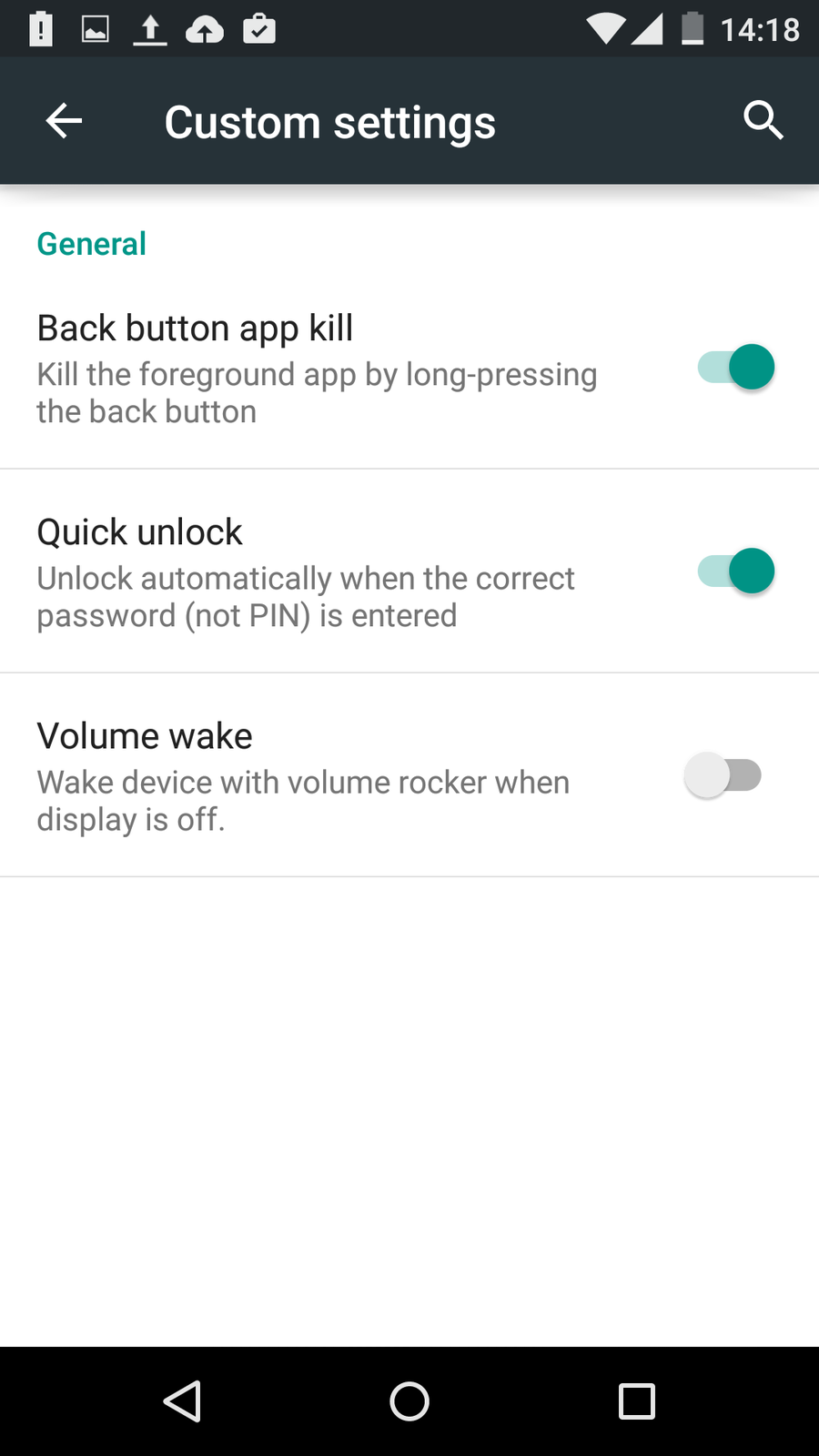This screenshot has height=1456, width=819.
Task: Enable the Volume wake switch
Action: pos(724,775)
